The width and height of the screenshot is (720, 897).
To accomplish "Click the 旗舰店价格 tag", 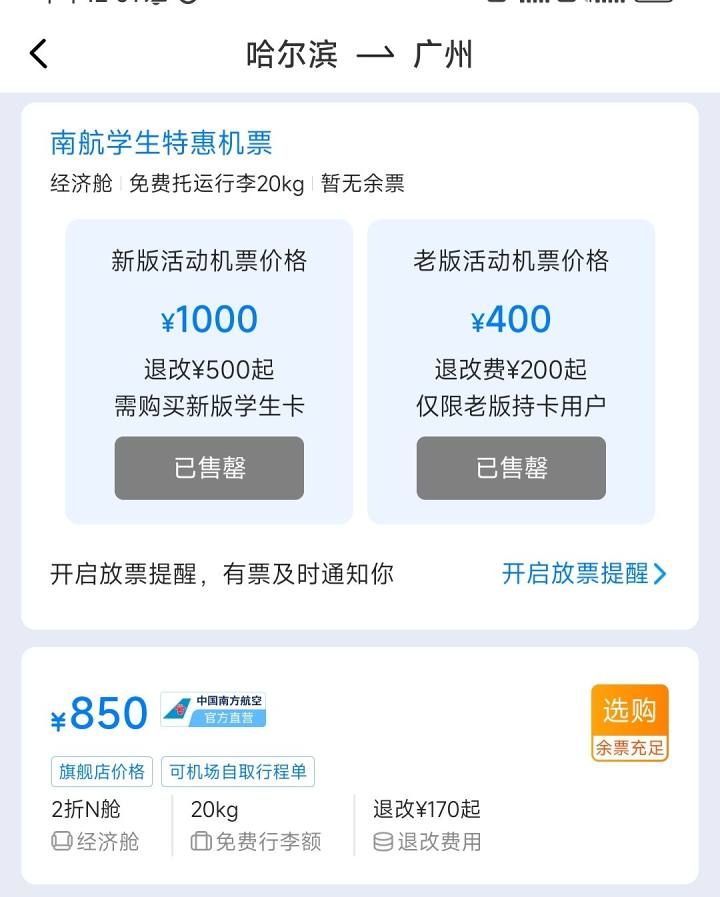I will (101, 772).
